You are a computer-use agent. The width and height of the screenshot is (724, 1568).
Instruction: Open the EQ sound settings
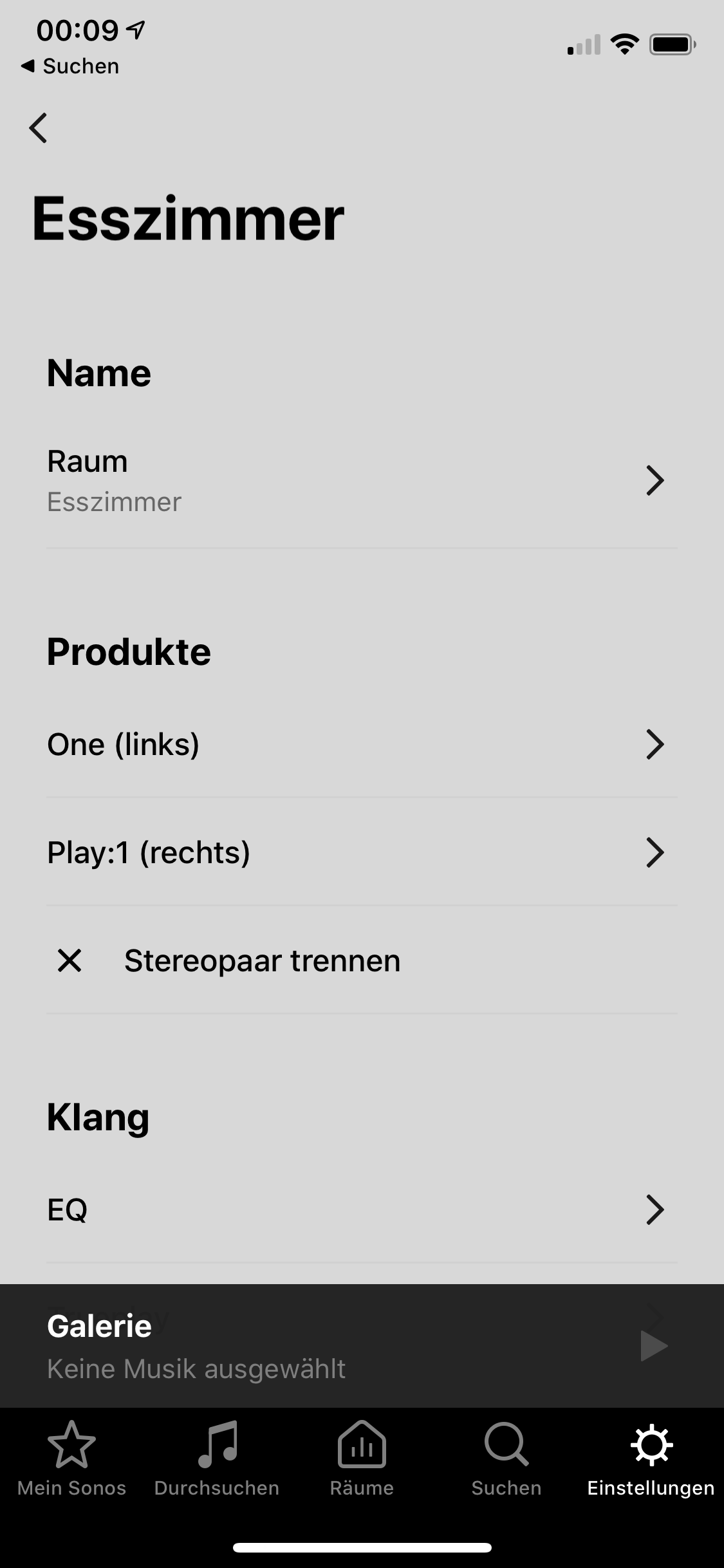(362, 1209)
